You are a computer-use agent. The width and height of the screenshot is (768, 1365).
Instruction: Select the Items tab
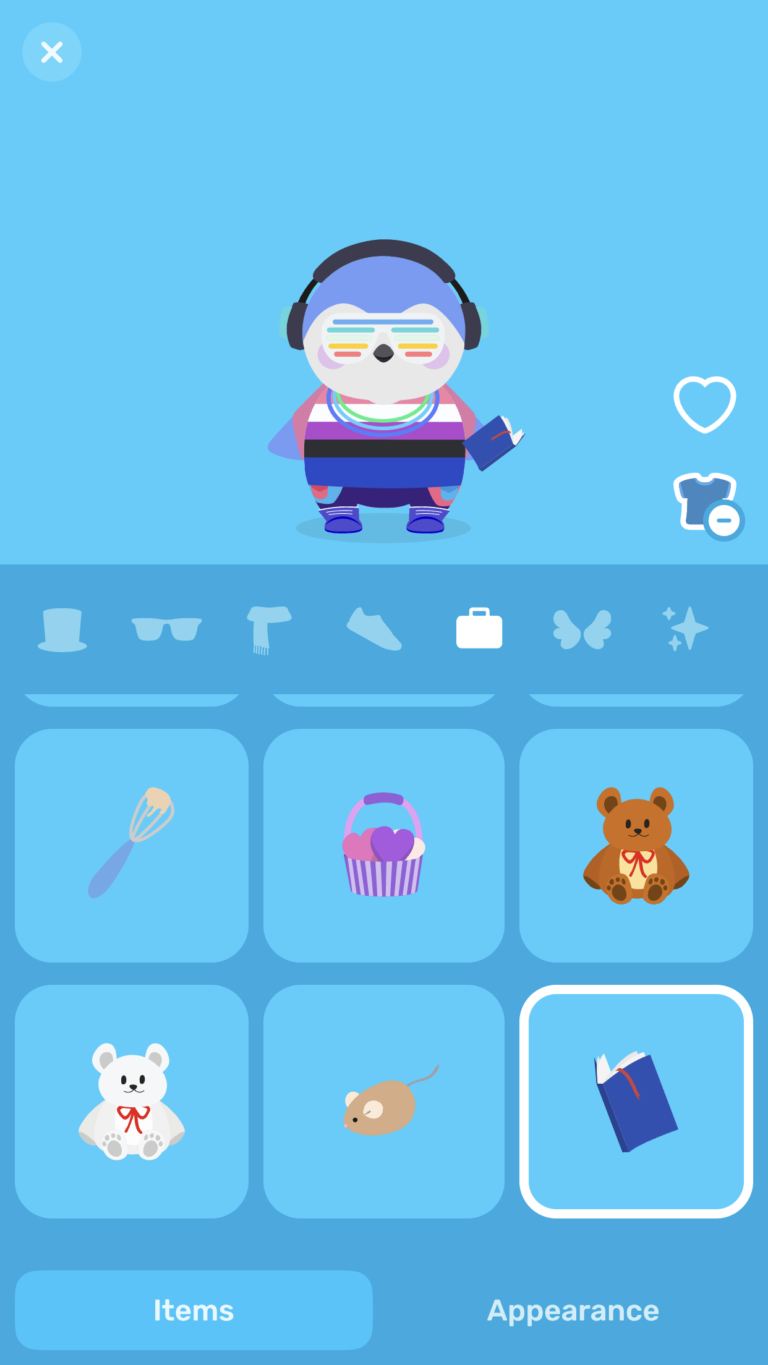click(193, 1309)
